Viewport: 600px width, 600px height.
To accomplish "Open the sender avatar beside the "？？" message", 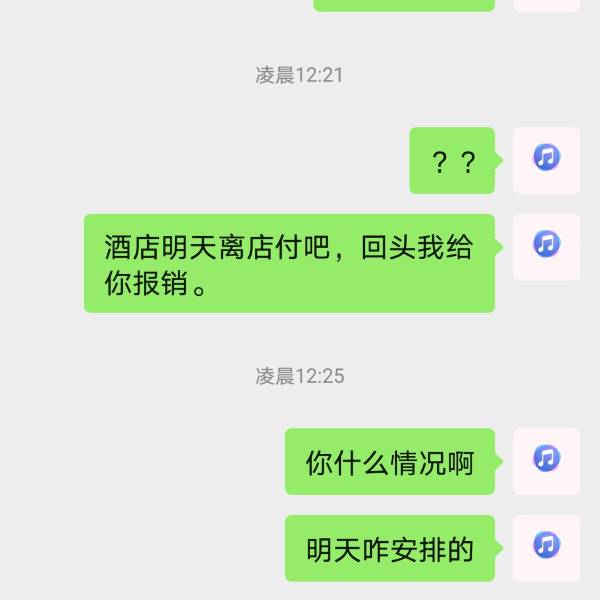I will tap(546, 160).
